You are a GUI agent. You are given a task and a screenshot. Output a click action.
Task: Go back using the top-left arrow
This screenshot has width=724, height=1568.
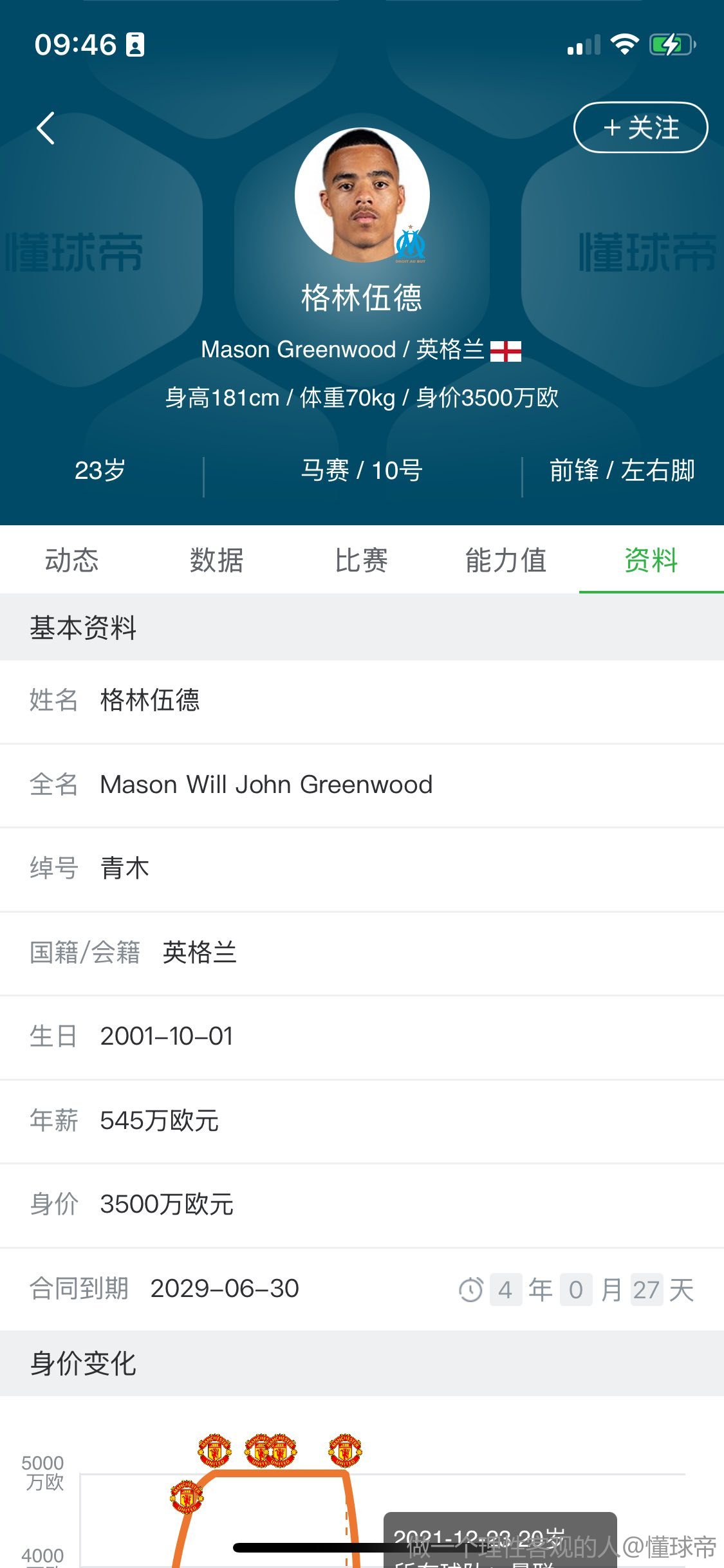46,128
